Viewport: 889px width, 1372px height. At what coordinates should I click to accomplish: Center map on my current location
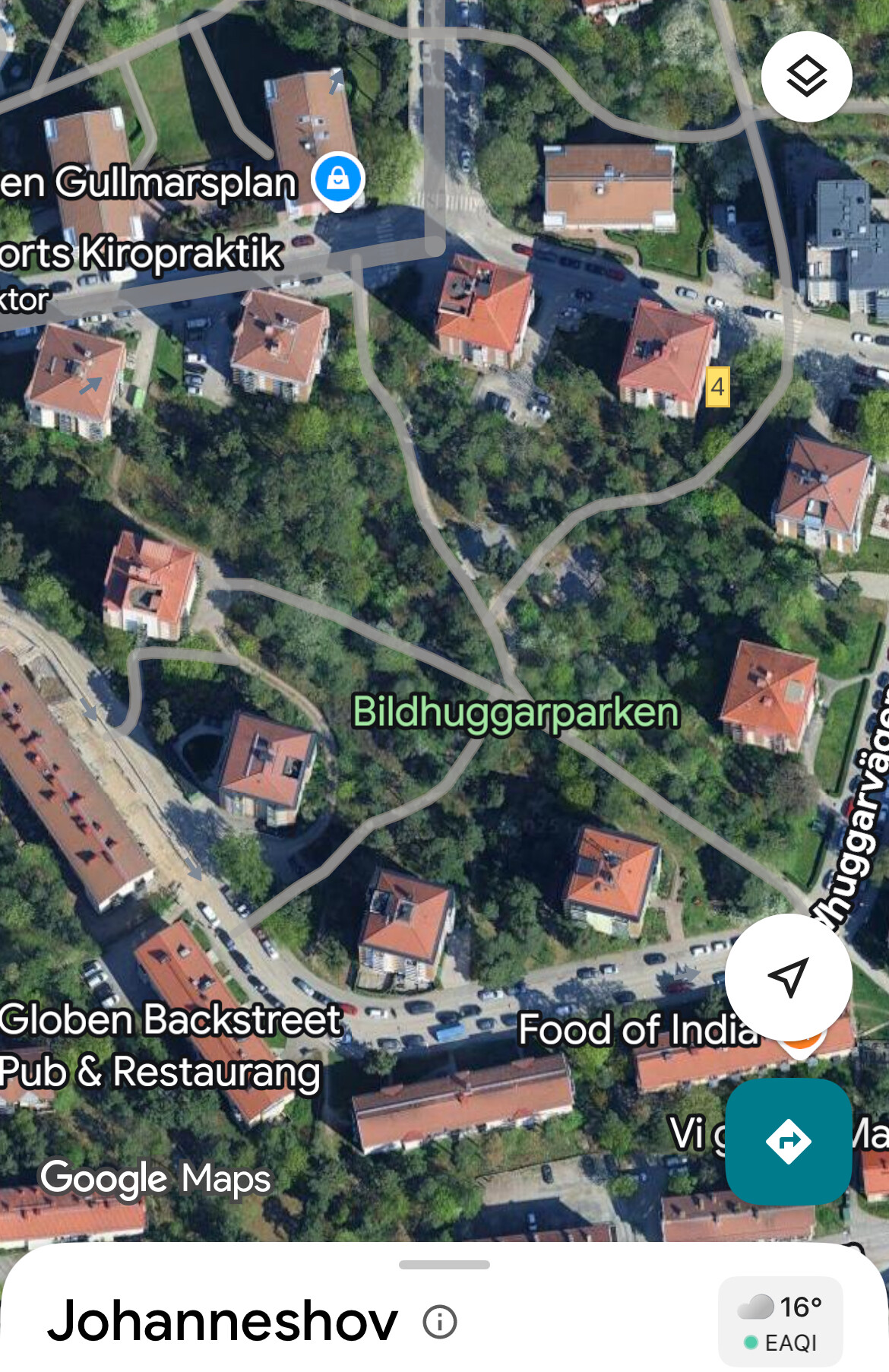788,977
